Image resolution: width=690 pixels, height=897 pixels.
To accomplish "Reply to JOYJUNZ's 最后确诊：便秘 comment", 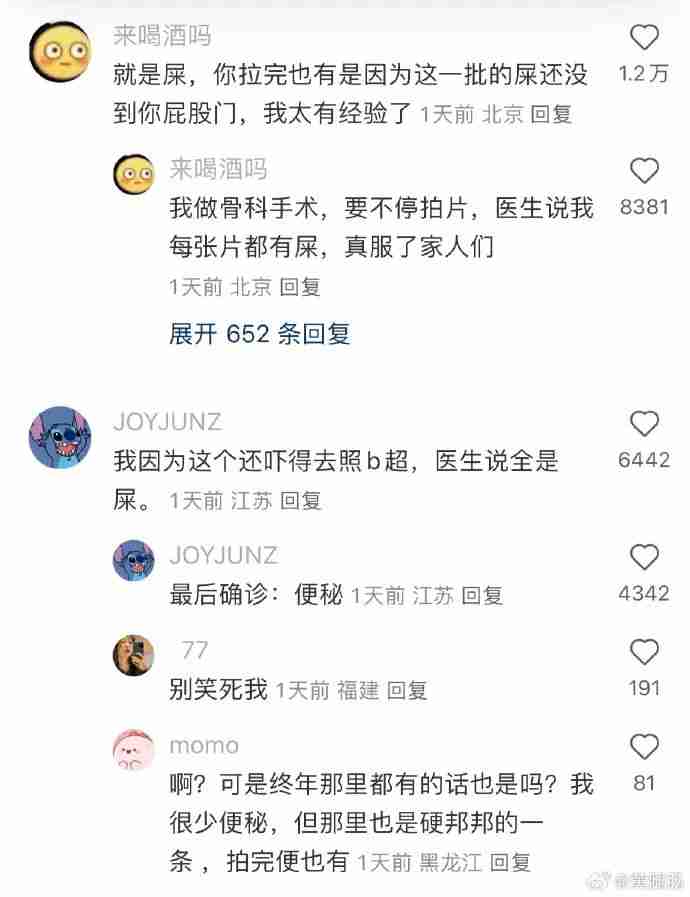I will pos(482,595).
